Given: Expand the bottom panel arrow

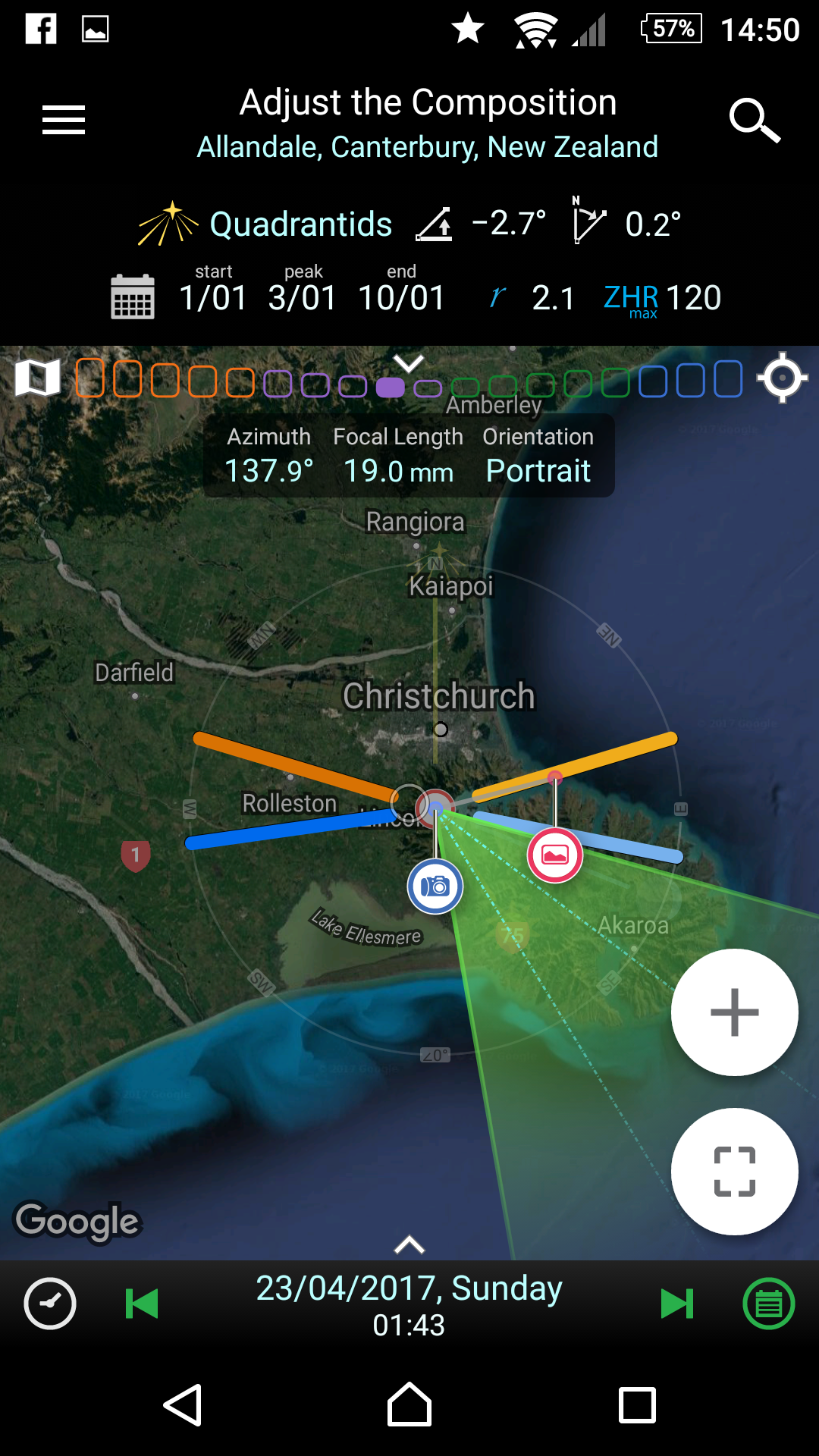Looking at the screenshot, I should [x=409, y=1244].
